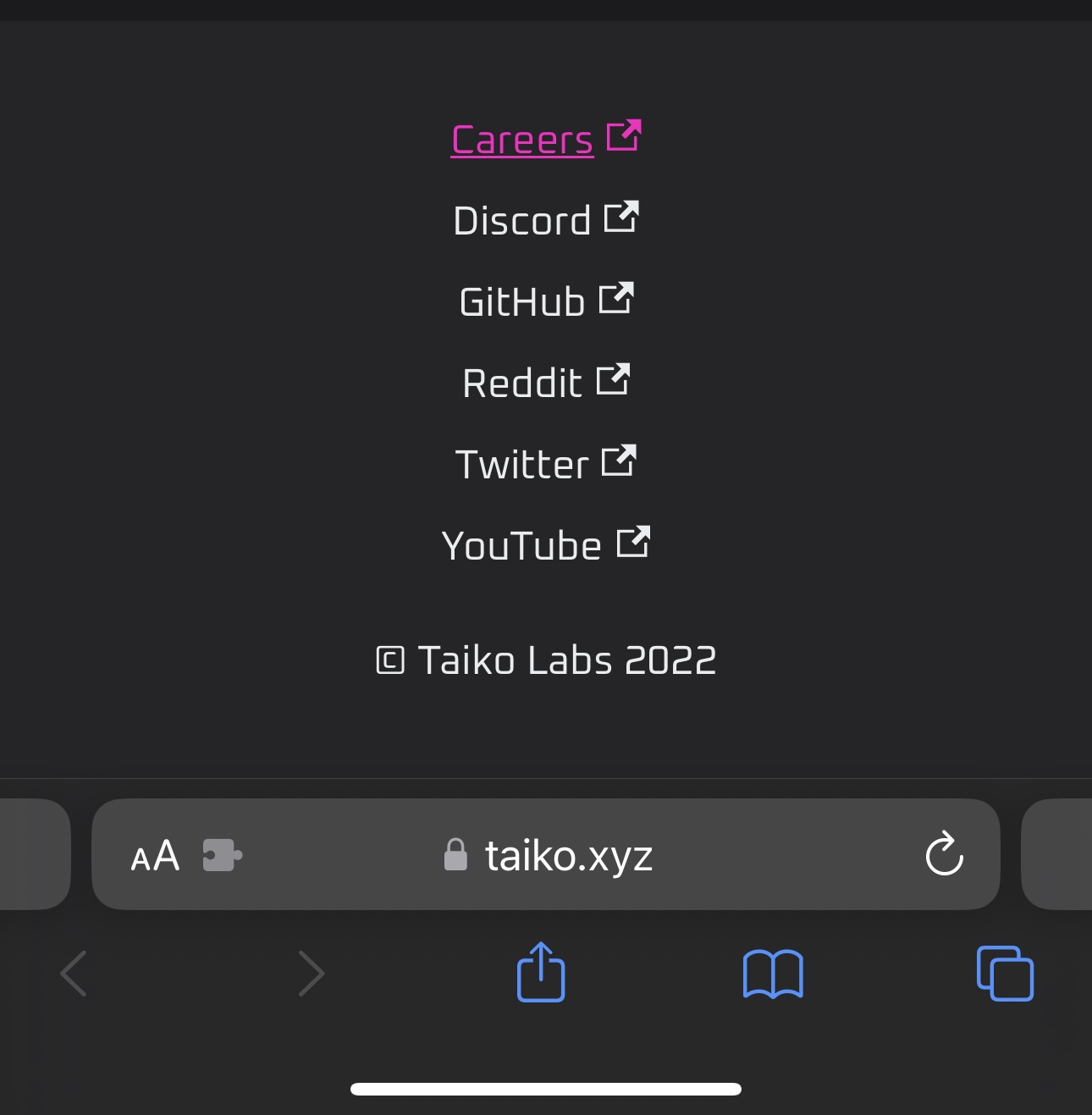Open the Twitter link

522,464
